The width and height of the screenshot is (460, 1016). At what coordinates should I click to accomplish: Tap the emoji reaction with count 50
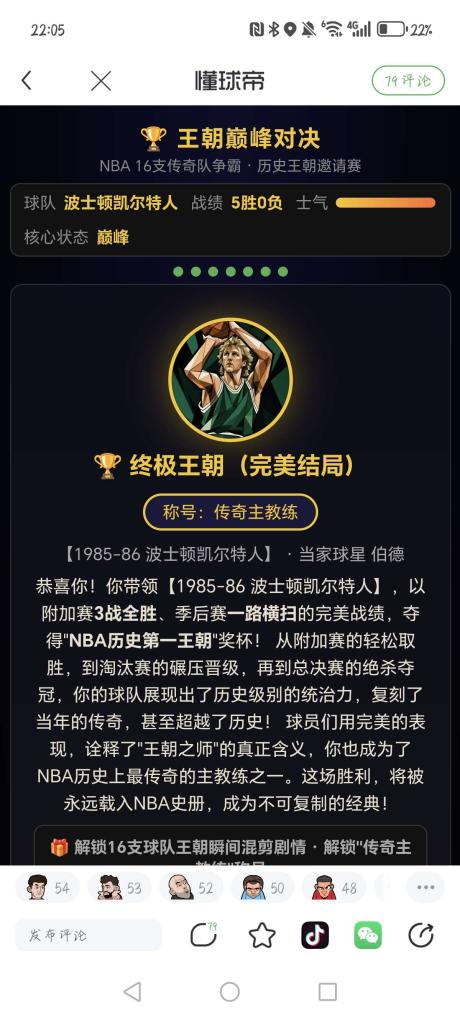pyautogui.click(x=262, y=887)
